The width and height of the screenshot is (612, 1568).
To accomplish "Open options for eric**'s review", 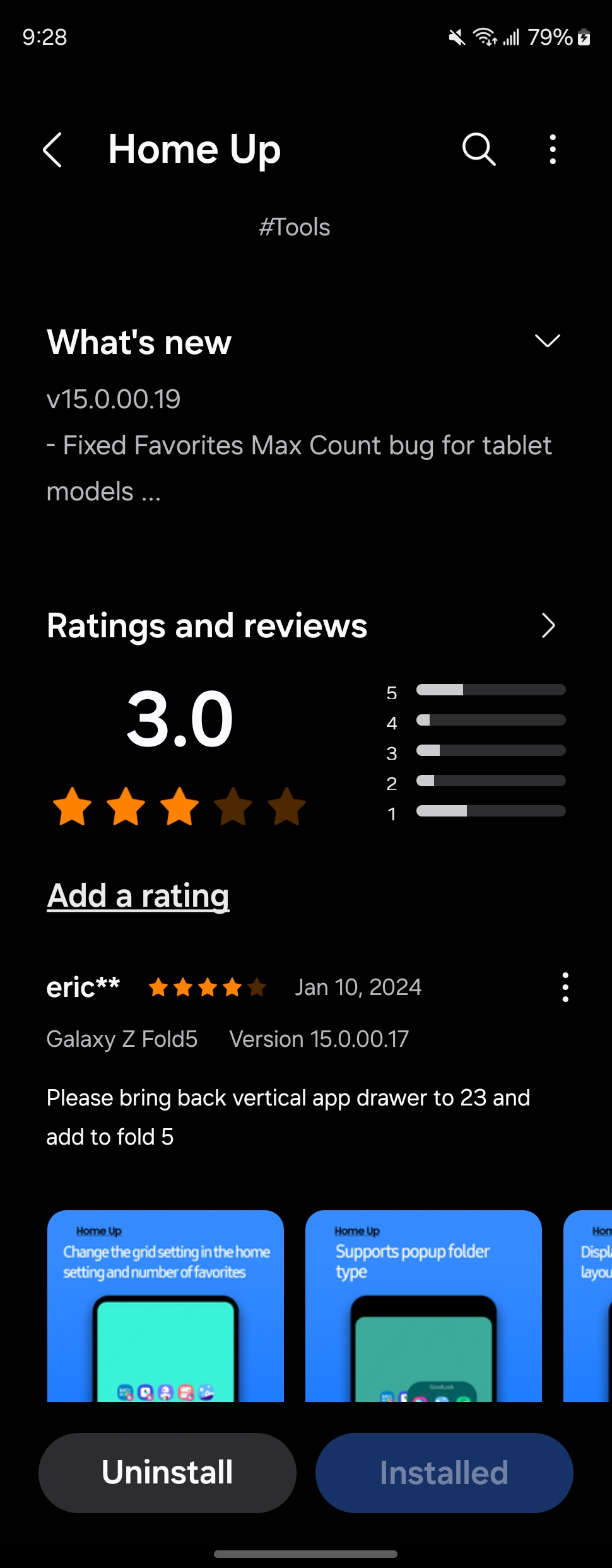I will point(565,987).
